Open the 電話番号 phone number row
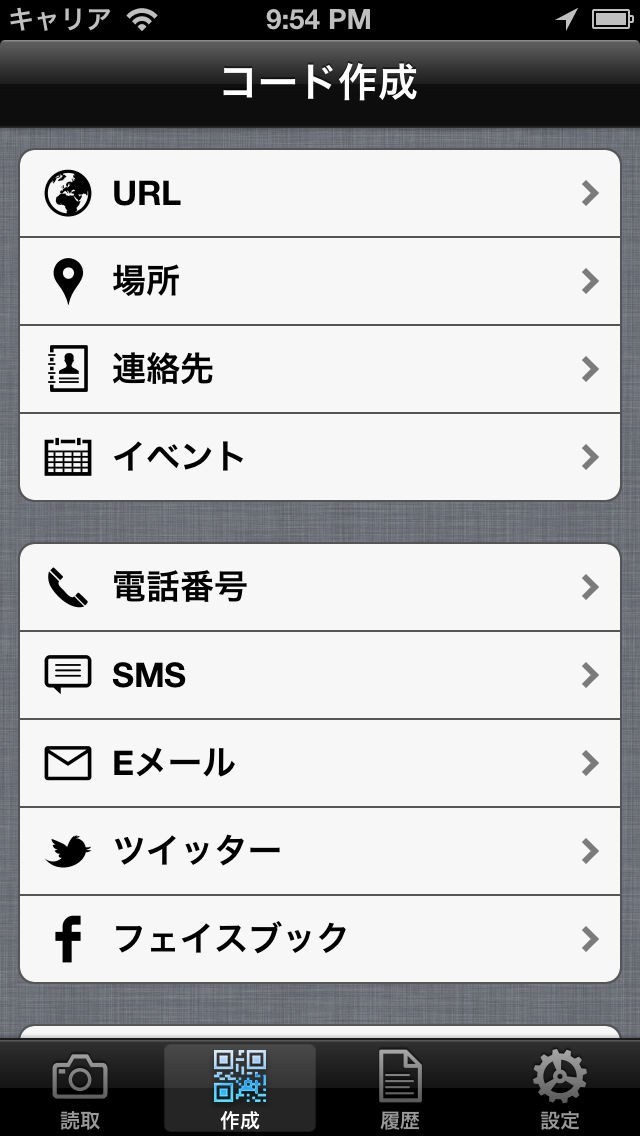The height and width of the screenshot is (1136, 640). point(320,588)
